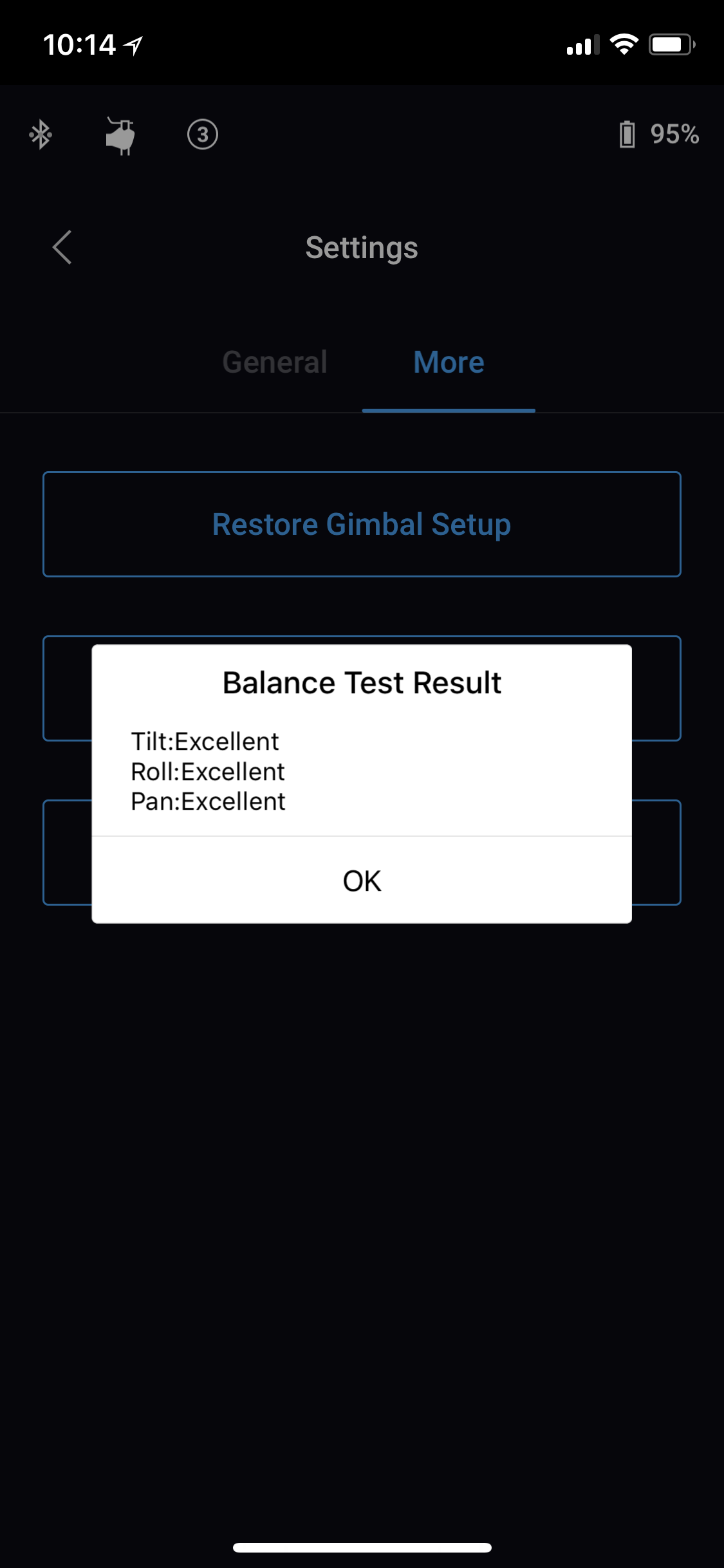Open the Bluetooth connection icon
Viewport: 724px width, 1568px height.
tap(41, 135)
